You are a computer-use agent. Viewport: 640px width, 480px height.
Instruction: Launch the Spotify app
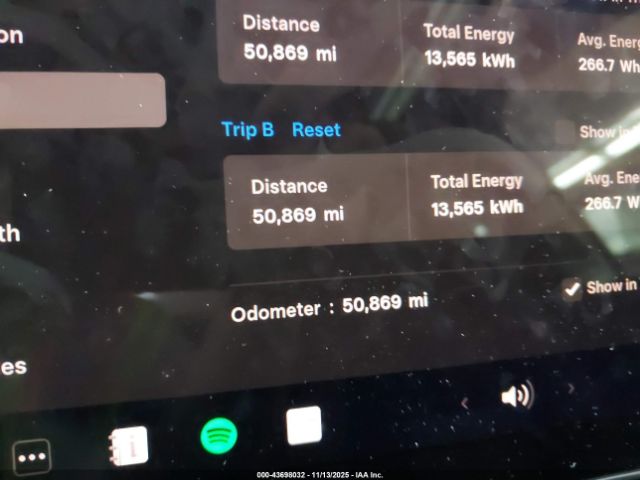click(219, 434)
